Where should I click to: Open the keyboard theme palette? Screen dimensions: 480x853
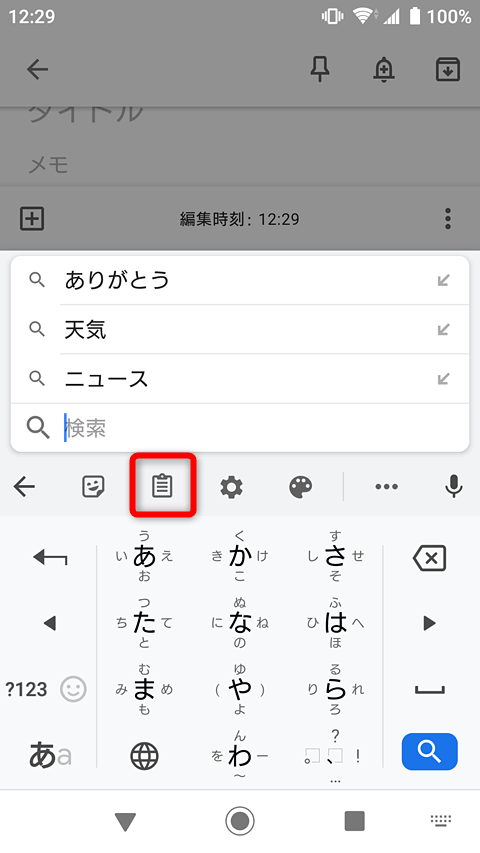300,487
